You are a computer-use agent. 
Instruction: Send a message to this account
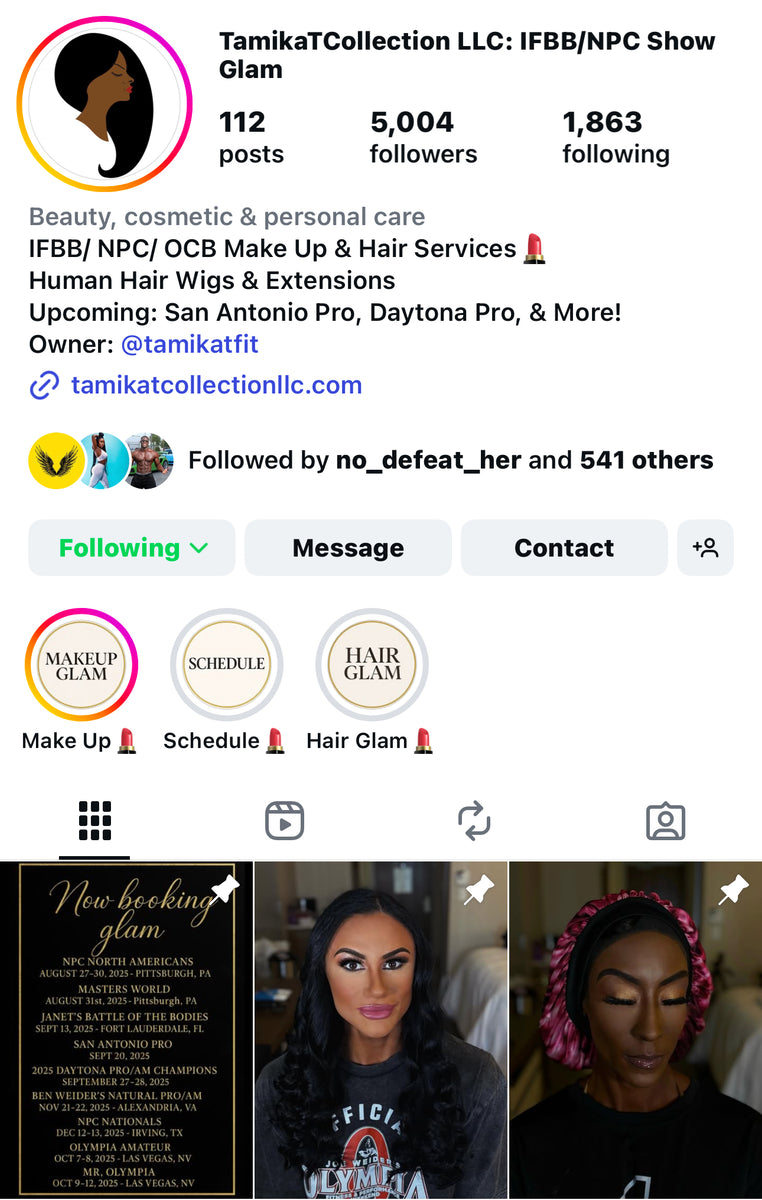(348, 548)
